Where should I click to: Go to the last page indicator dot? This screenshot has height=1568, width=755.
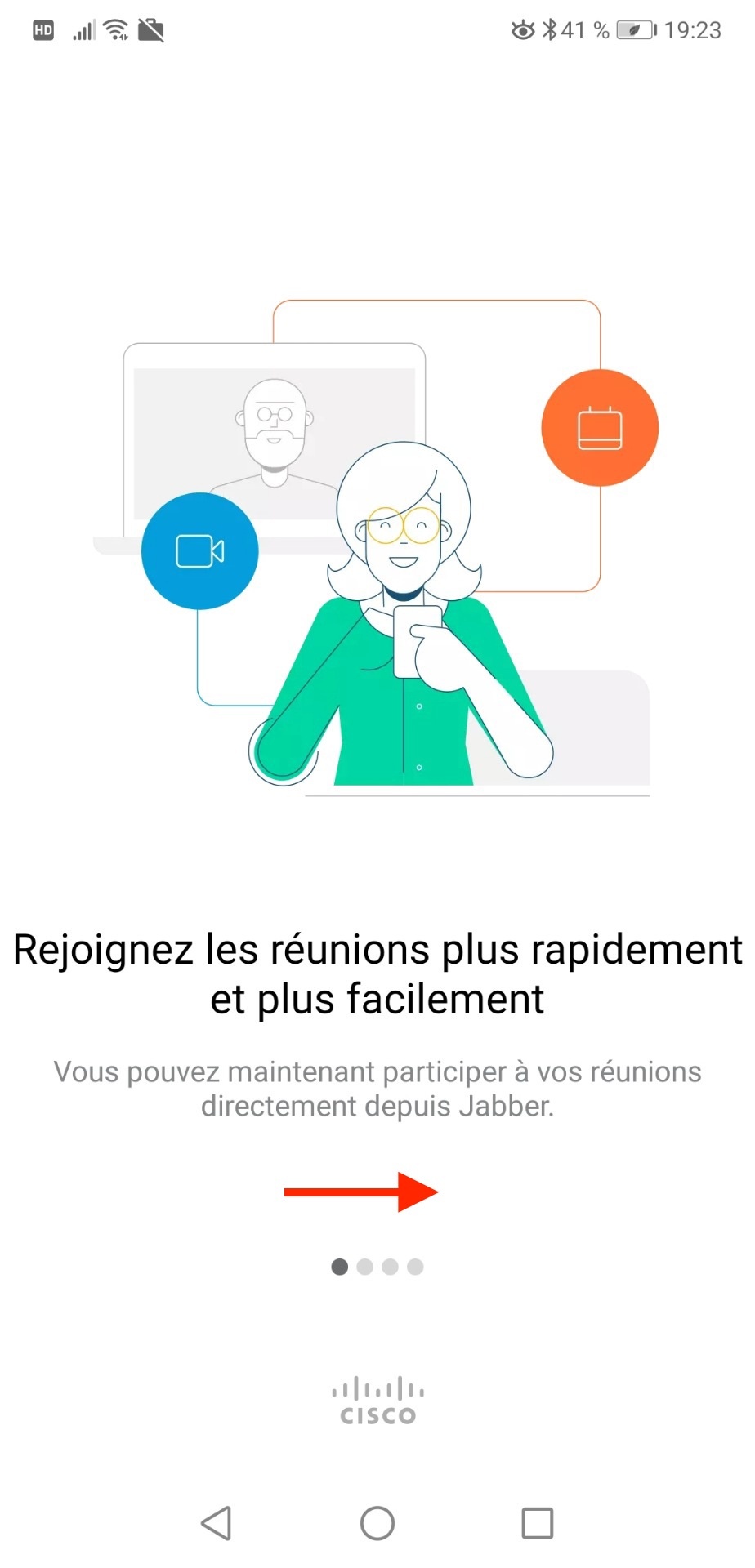(x=415, y=1267)
